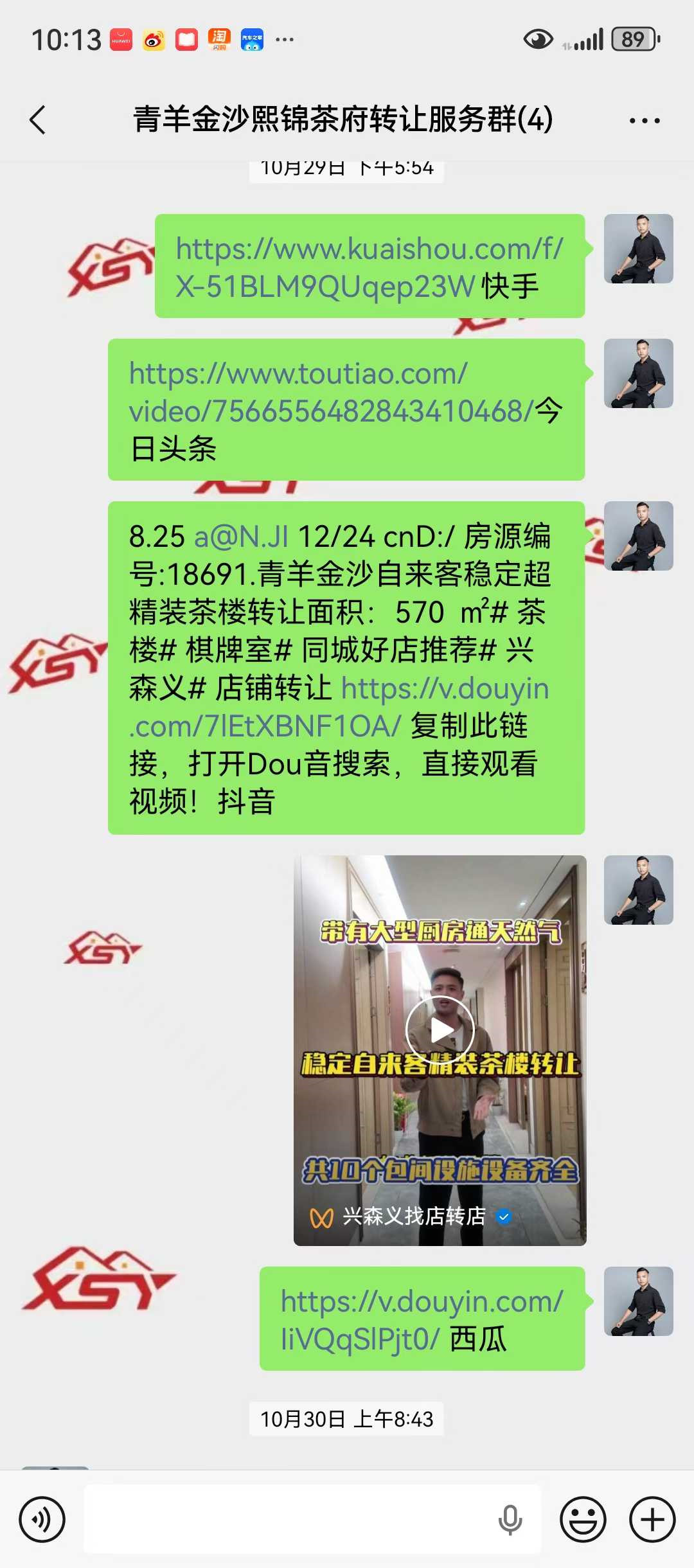694x1568 pixels.
Task: Open the plus attachments menu
Action: click(x=652, y=1520)
